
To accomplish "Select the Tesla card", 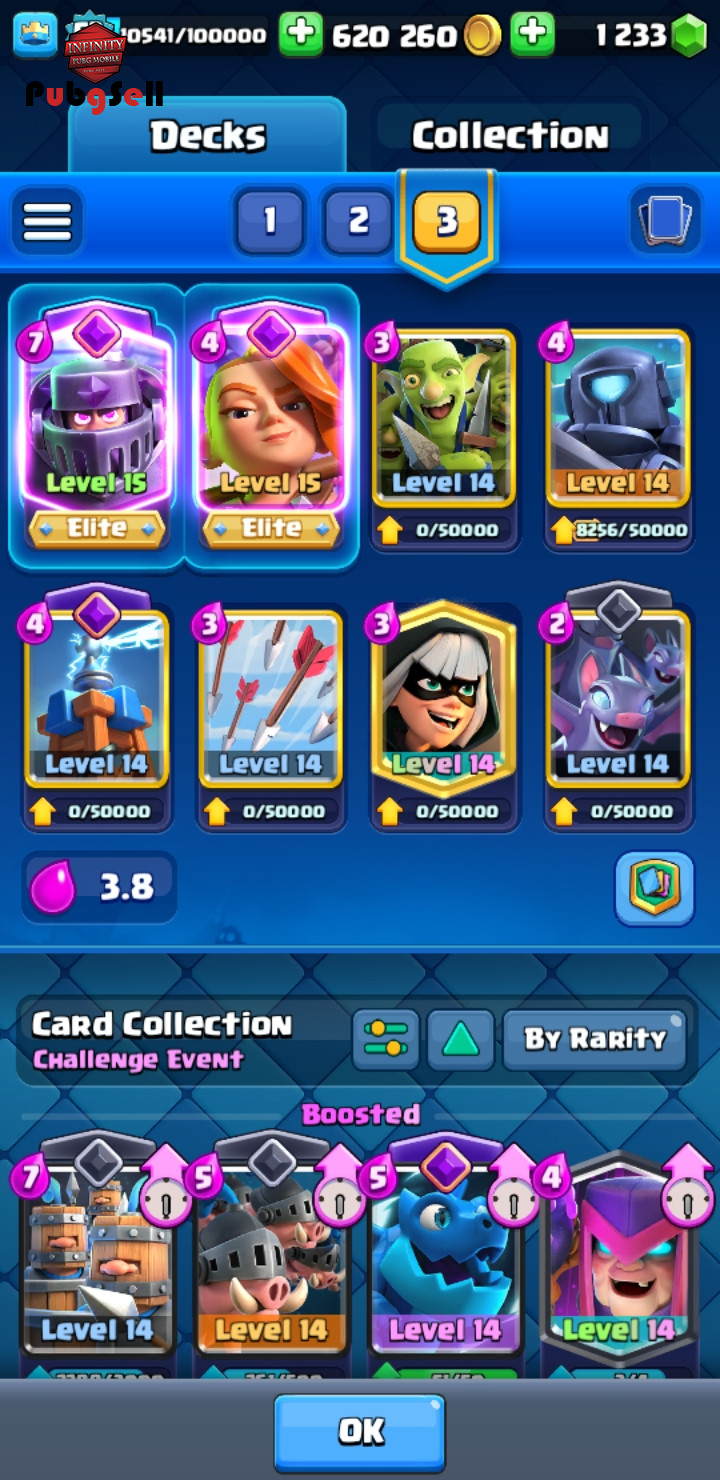I will pos(96,700).
